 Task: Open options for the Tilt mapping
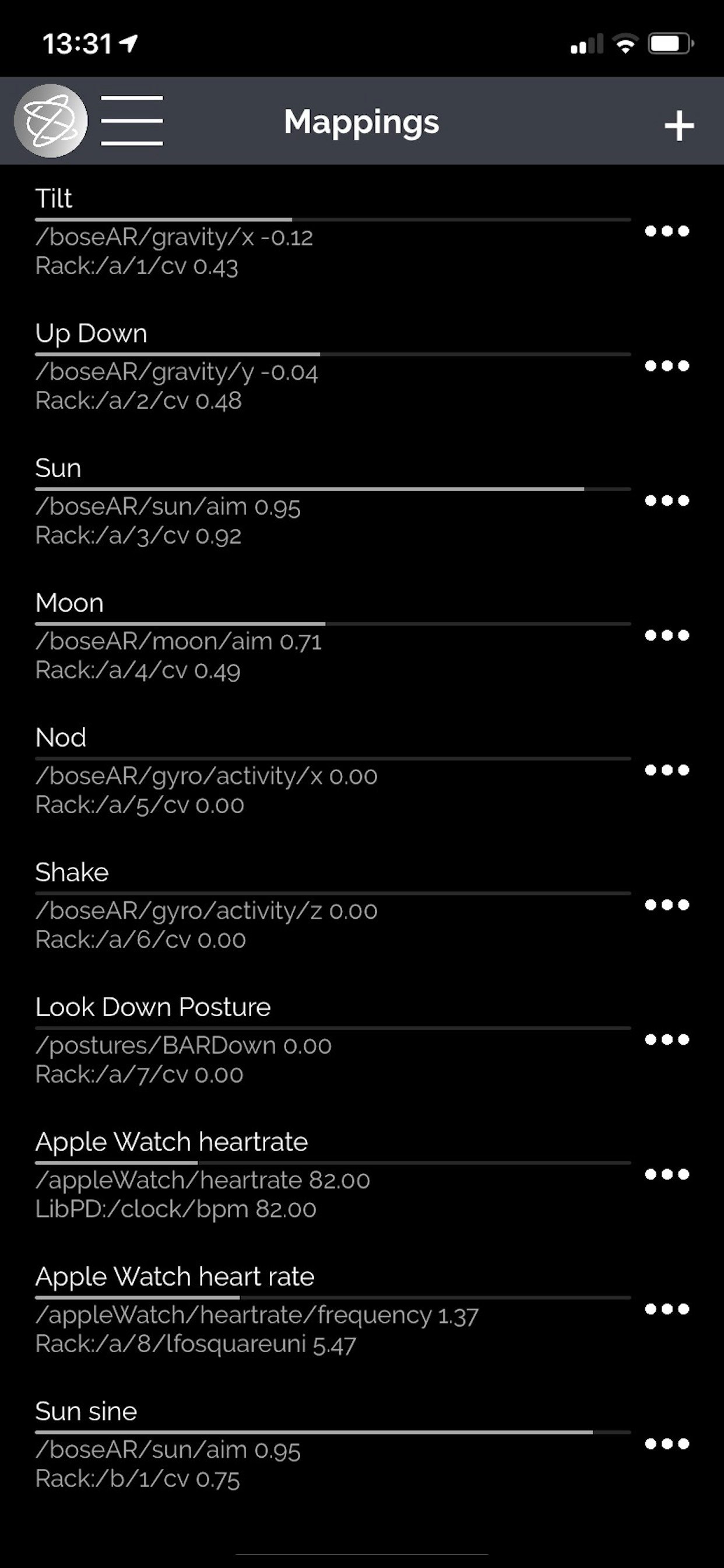(x=667, y=230)
